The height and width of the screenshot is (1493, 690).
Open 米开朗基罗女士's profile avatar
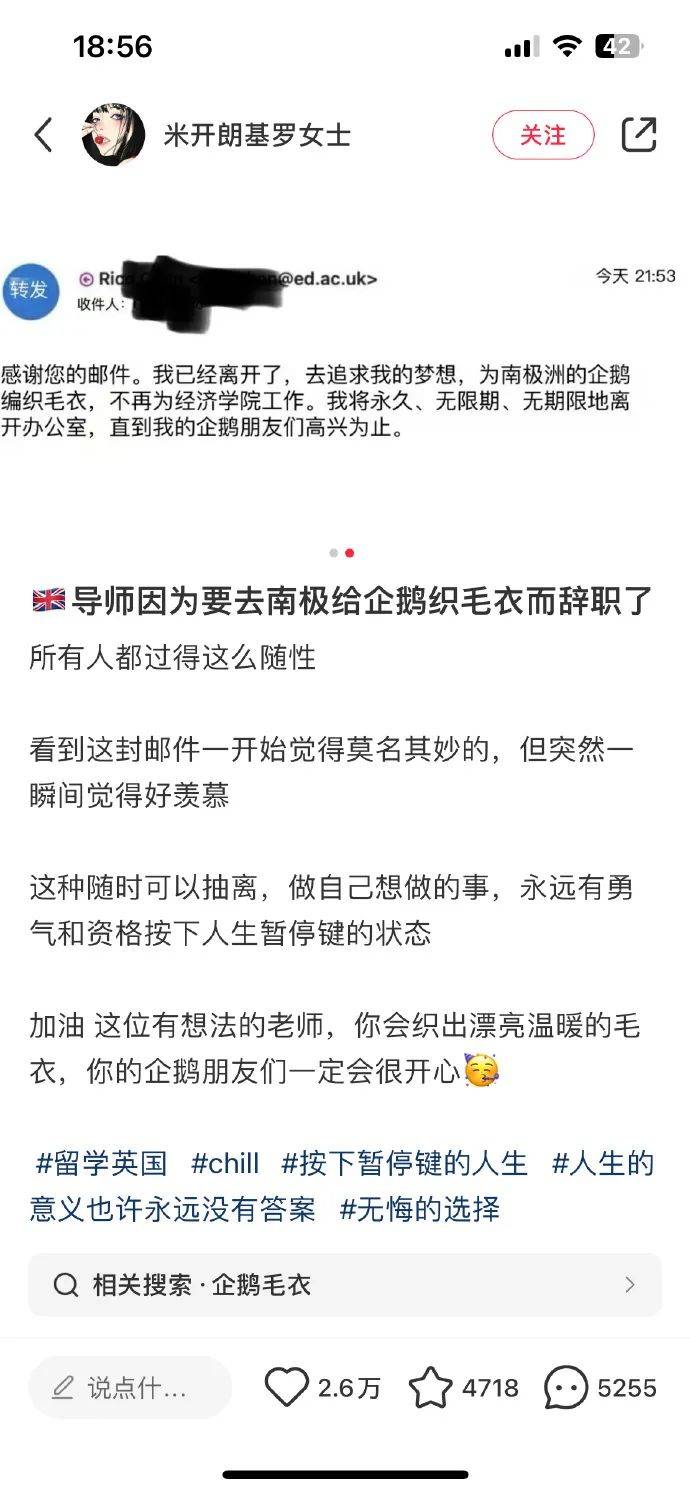pos(113,134)
